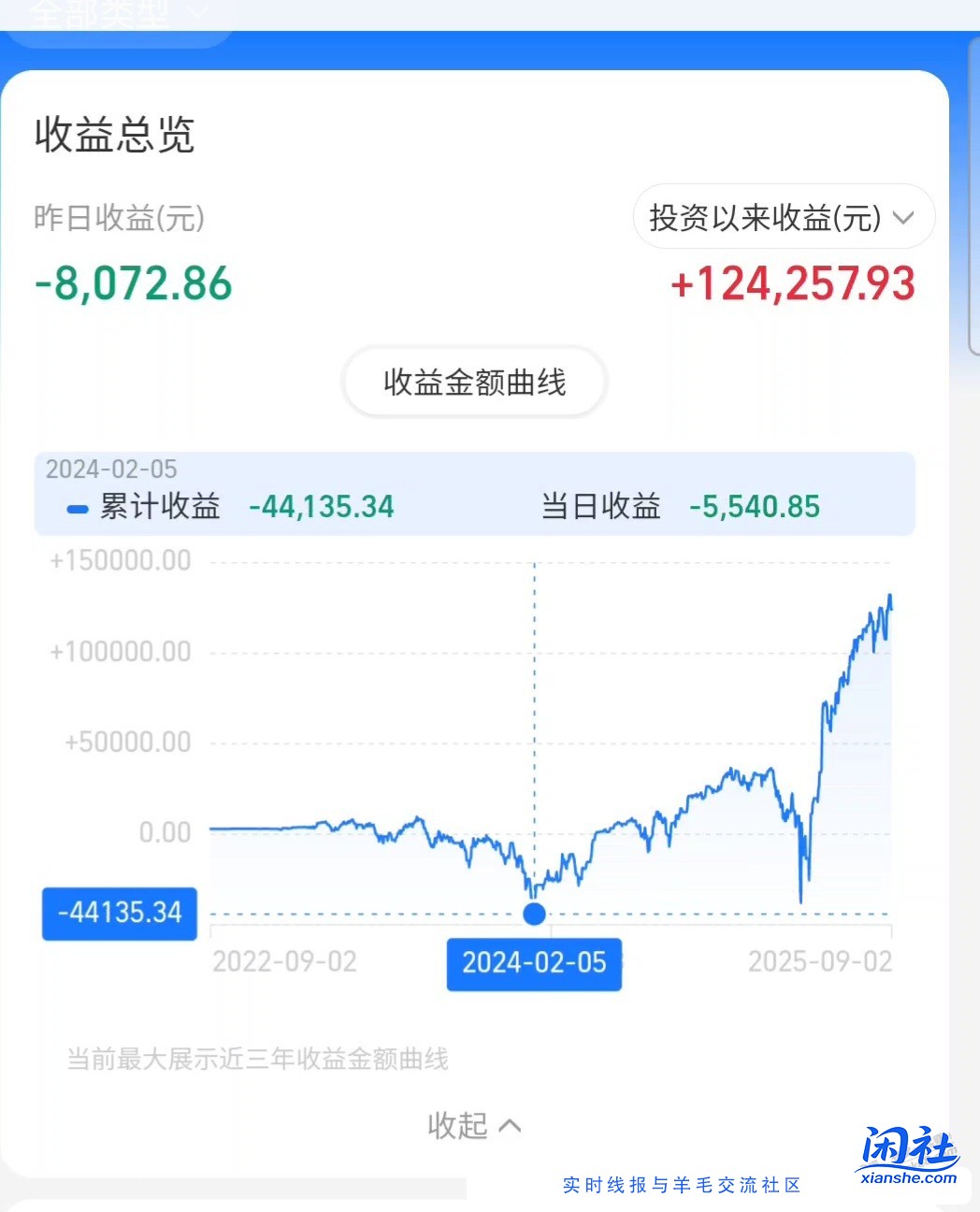The image size is (980, 1212).
Task: Click the 当日收益 value -5,540.85
Action: pyautogui.click(x=755, y=506)
